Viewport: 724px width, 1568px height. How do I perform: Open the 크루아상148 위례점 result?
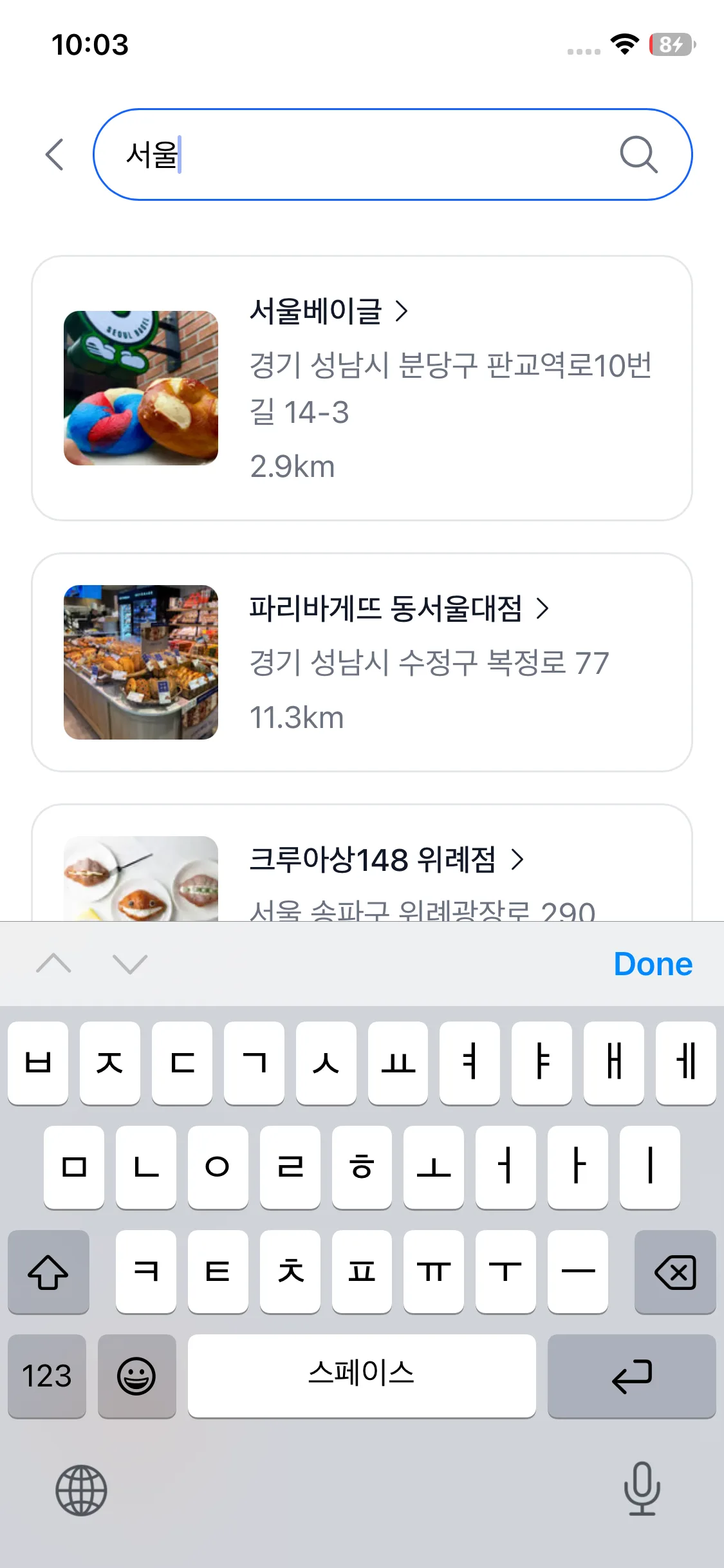pos(372,861)
